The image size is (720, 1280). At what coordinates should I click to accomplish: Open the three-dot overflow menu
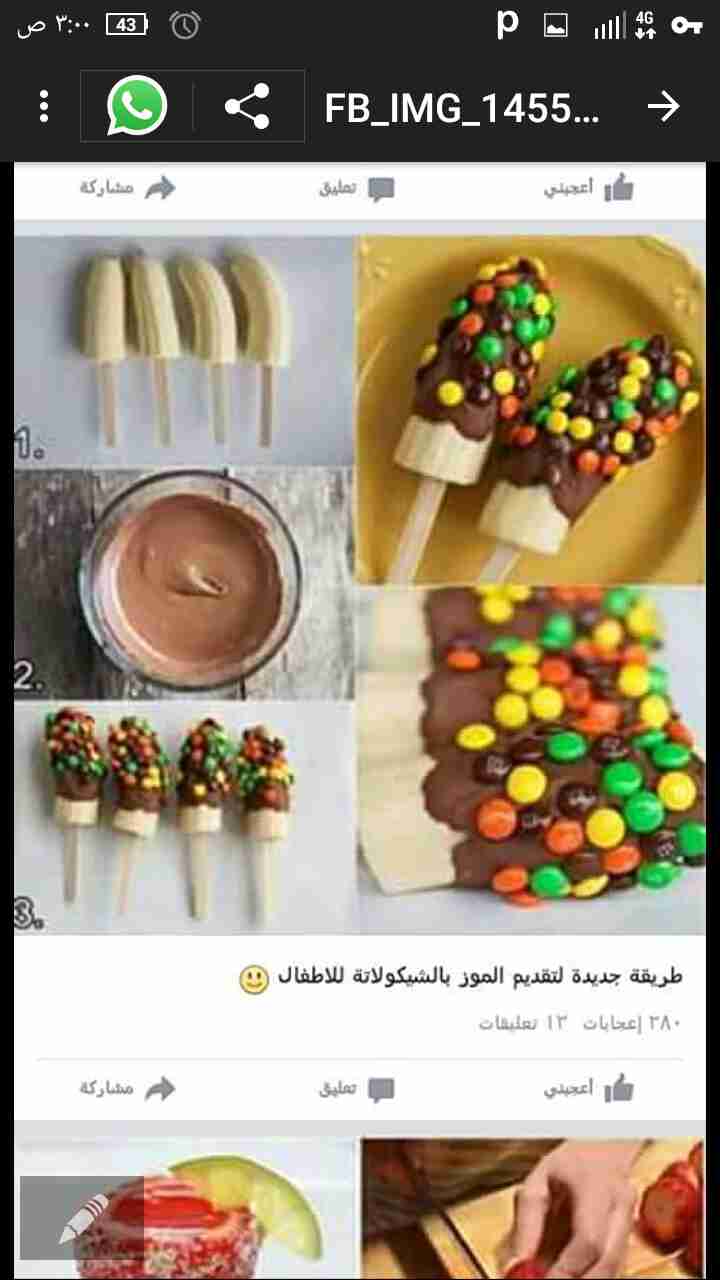tap(44, 106)
